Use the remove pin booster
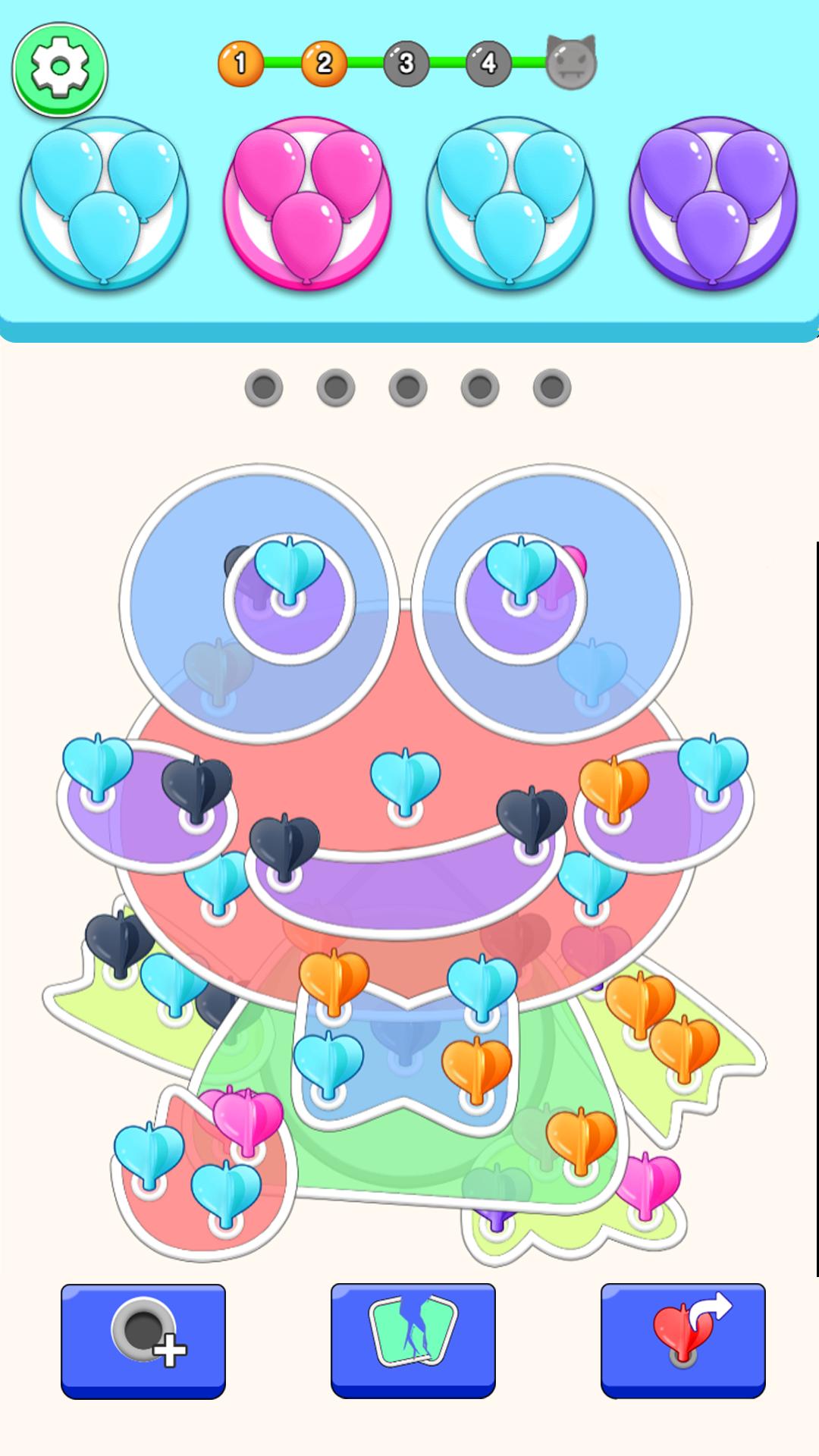Image resolution: width=819 pixels, height=1456 pixels. pyautogui.click(x=683, y=1340)
